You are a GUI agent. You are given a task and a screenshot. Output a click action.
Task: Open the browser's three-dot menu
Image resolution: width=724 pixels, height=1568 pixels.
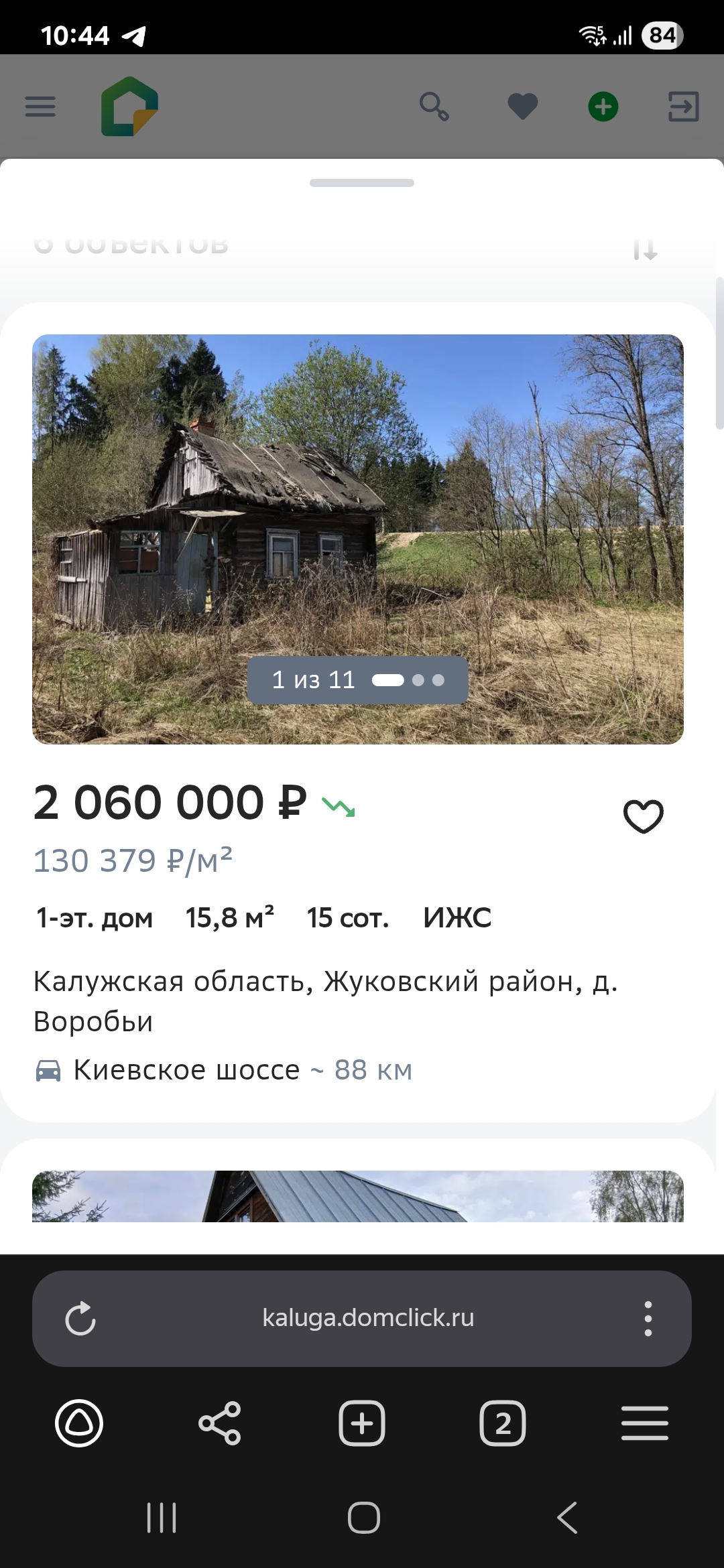pos(648,1318)
